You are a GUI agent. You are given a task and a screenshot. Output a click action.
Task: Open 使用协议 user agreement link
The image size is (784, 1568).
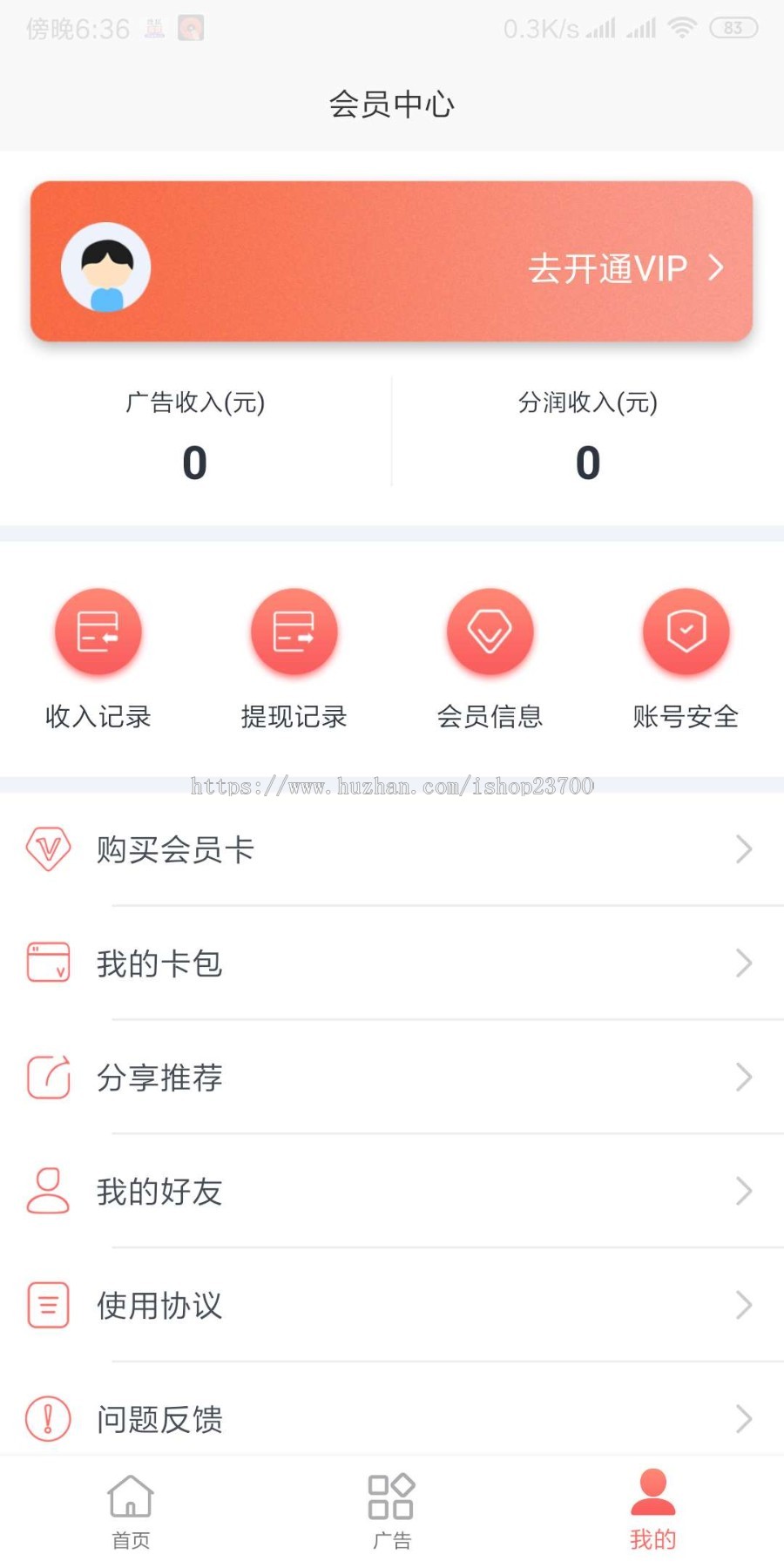pos(159,1306)
